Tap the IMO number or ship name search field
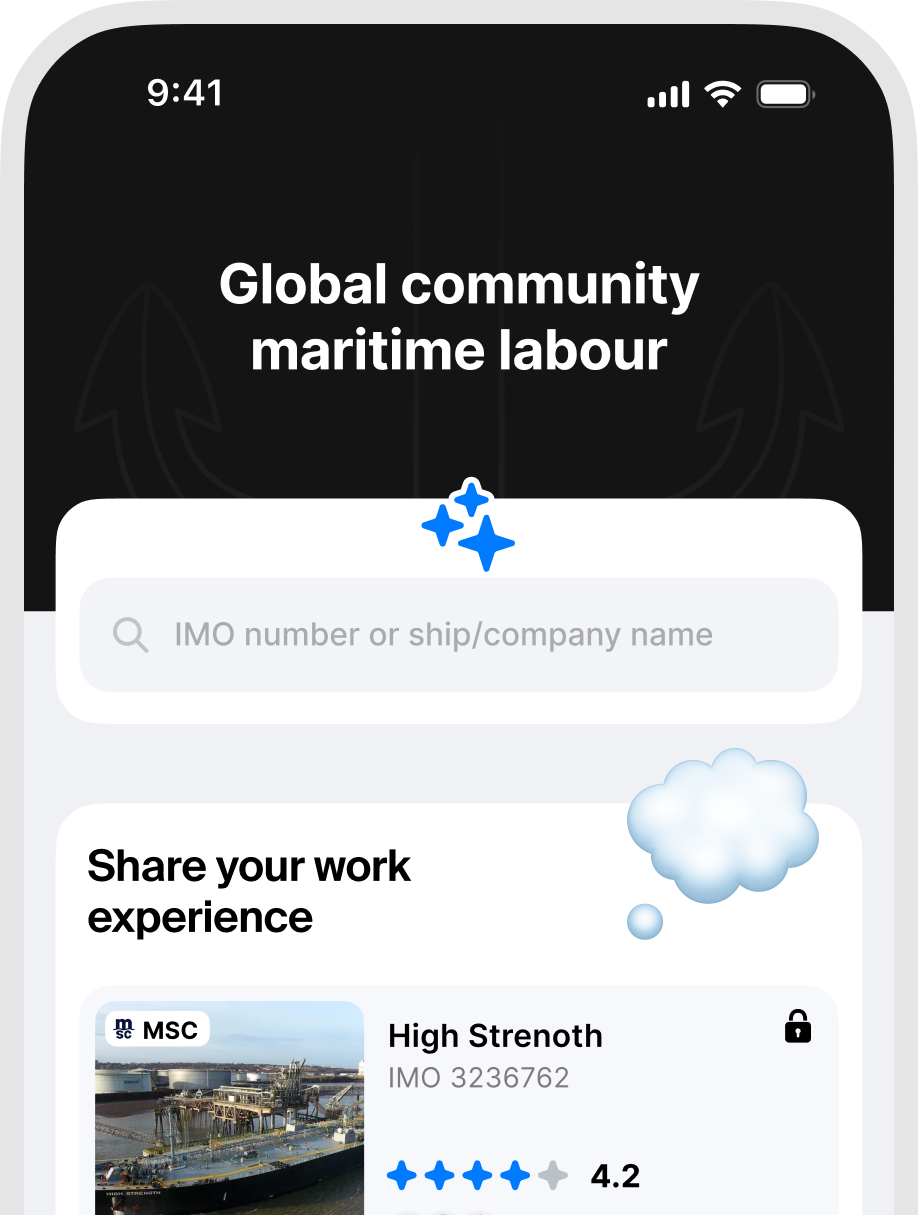Image resolution: width=918 pixels, height=1215 pixels. pos(458,635)
